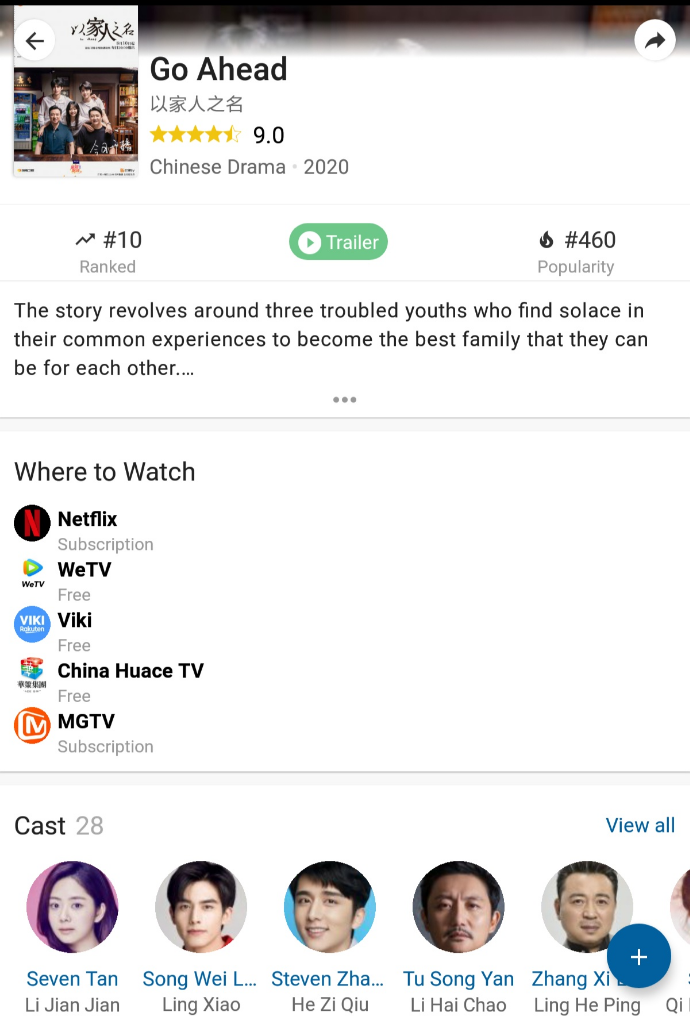Expand the full synopsis via three dots
This screenshot has height=1024, width=690.
(344, 399)
